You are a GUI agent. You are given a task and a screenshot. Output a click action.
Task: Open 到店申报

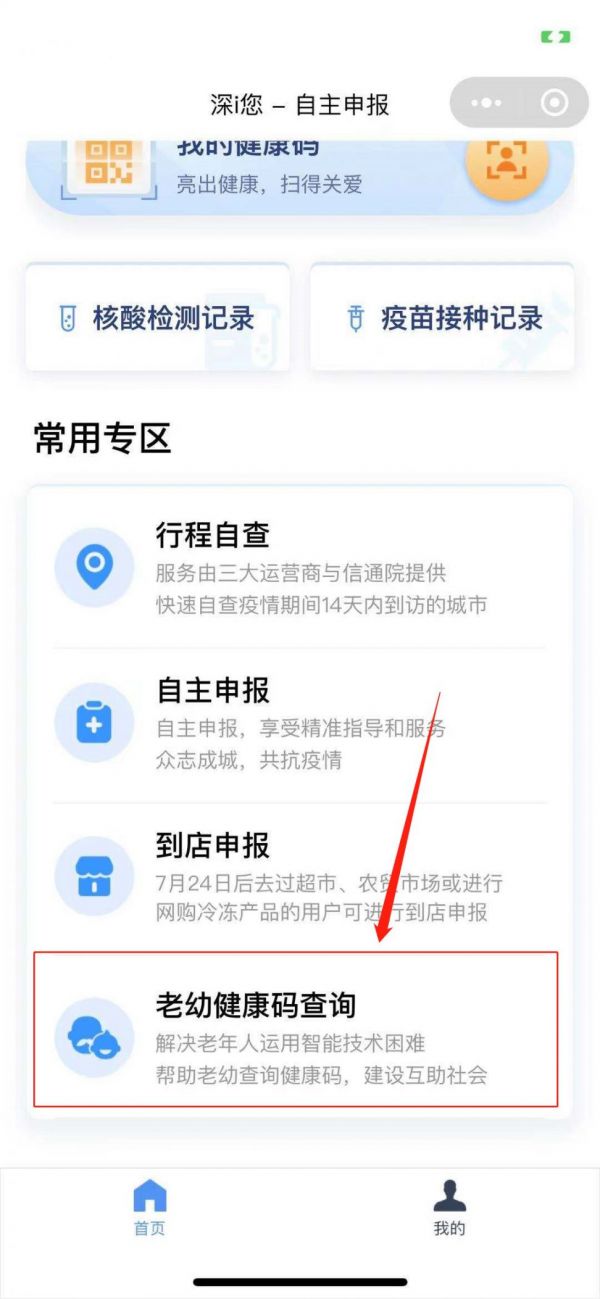click(298, 878)
